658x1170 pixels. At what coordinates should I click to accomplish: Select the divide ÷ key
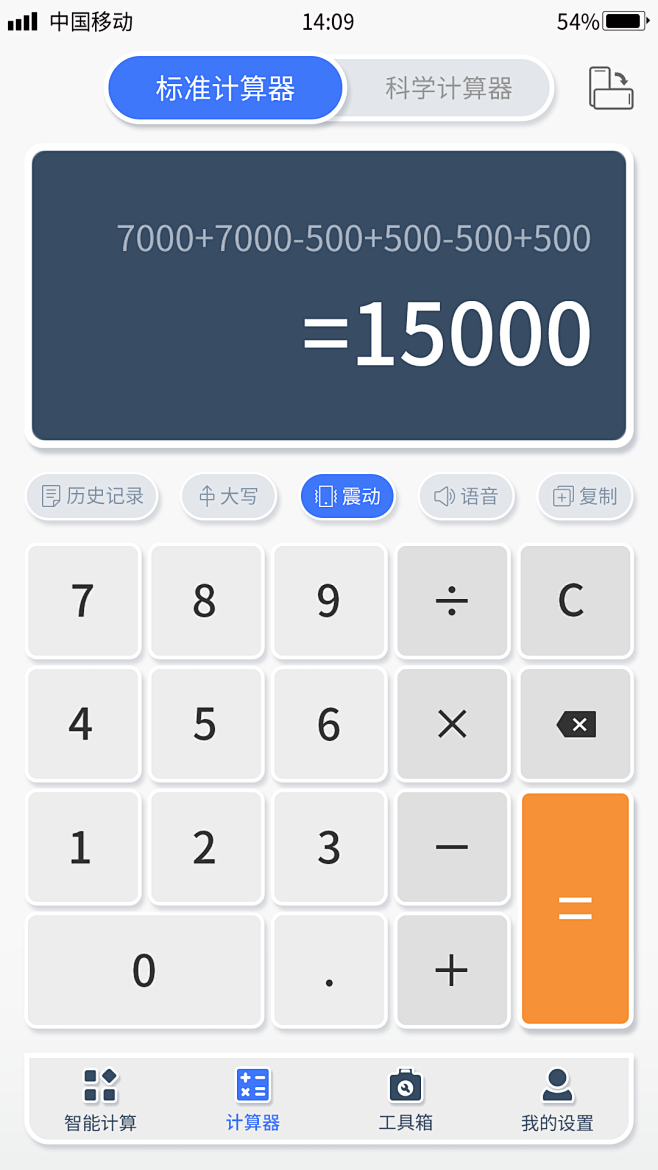click(x=452, y=601)
